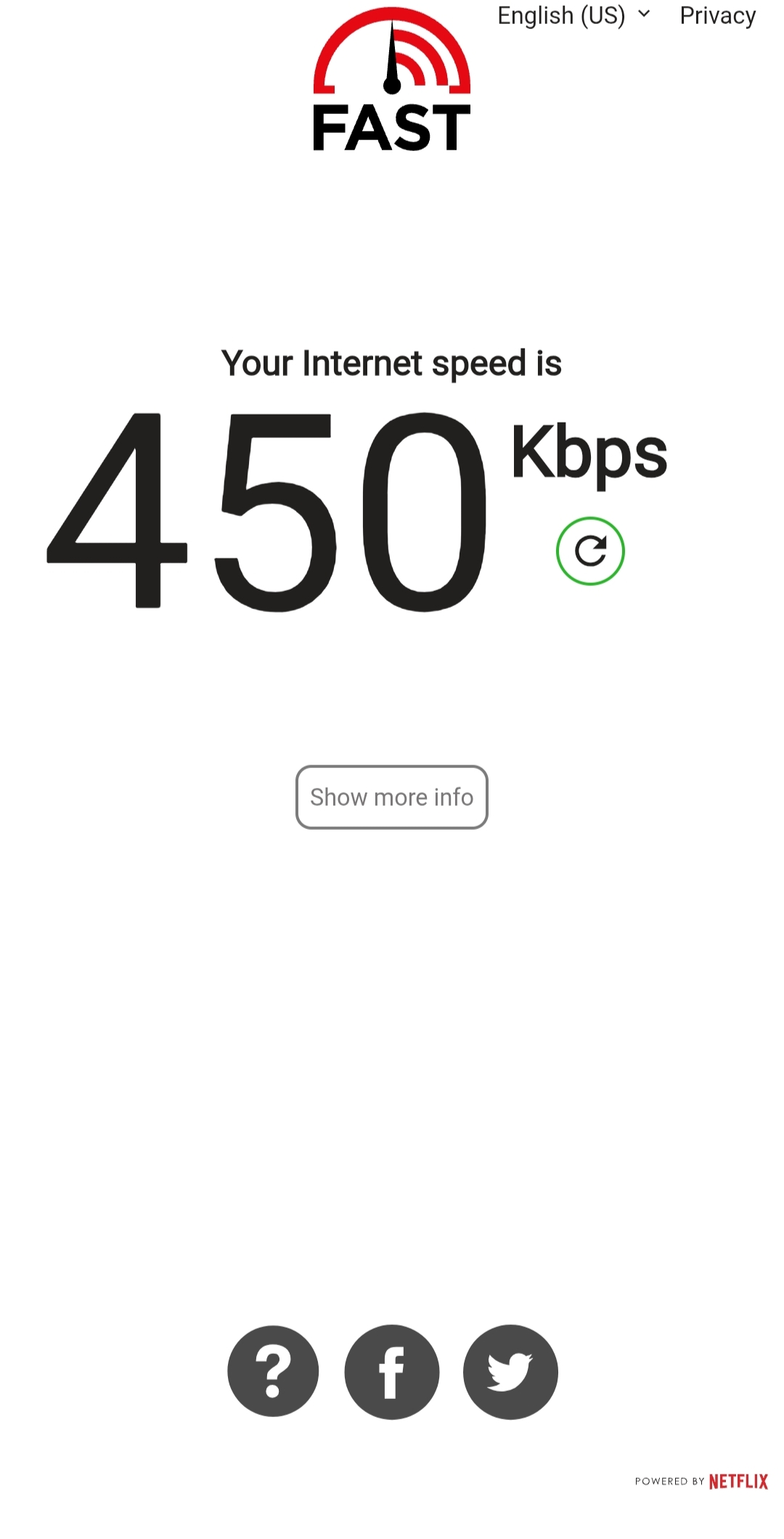Share result on Facebook
The height and width of the screenshot is (1539, 784).
[x=392, y=1371]
